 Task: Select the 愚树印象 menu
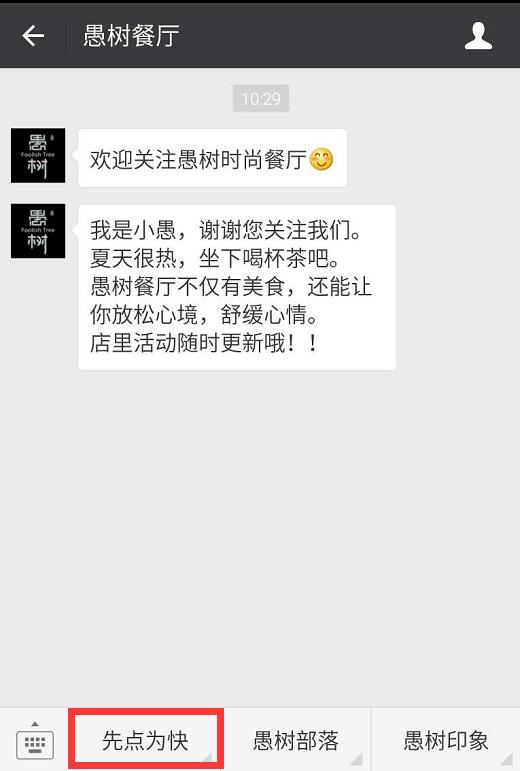[446, 740]
